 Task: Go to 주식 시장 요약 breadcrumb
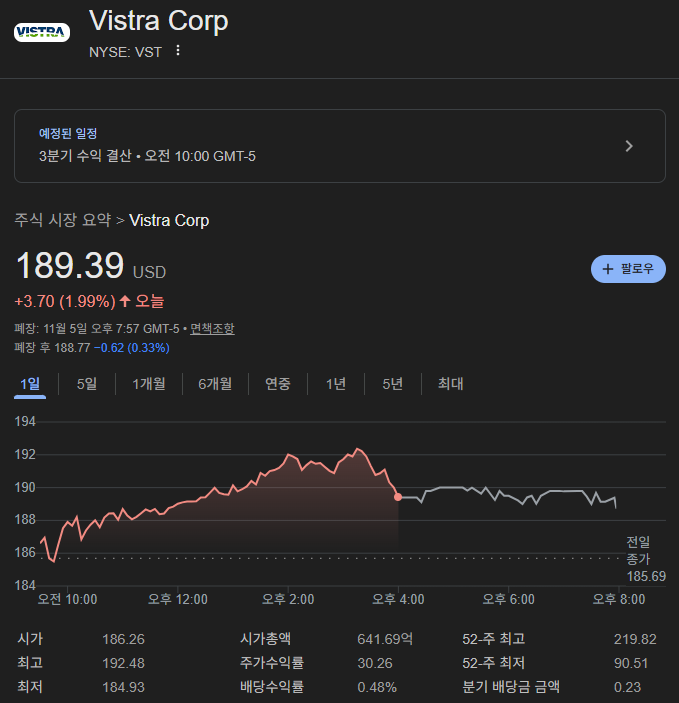click(62, 220)
